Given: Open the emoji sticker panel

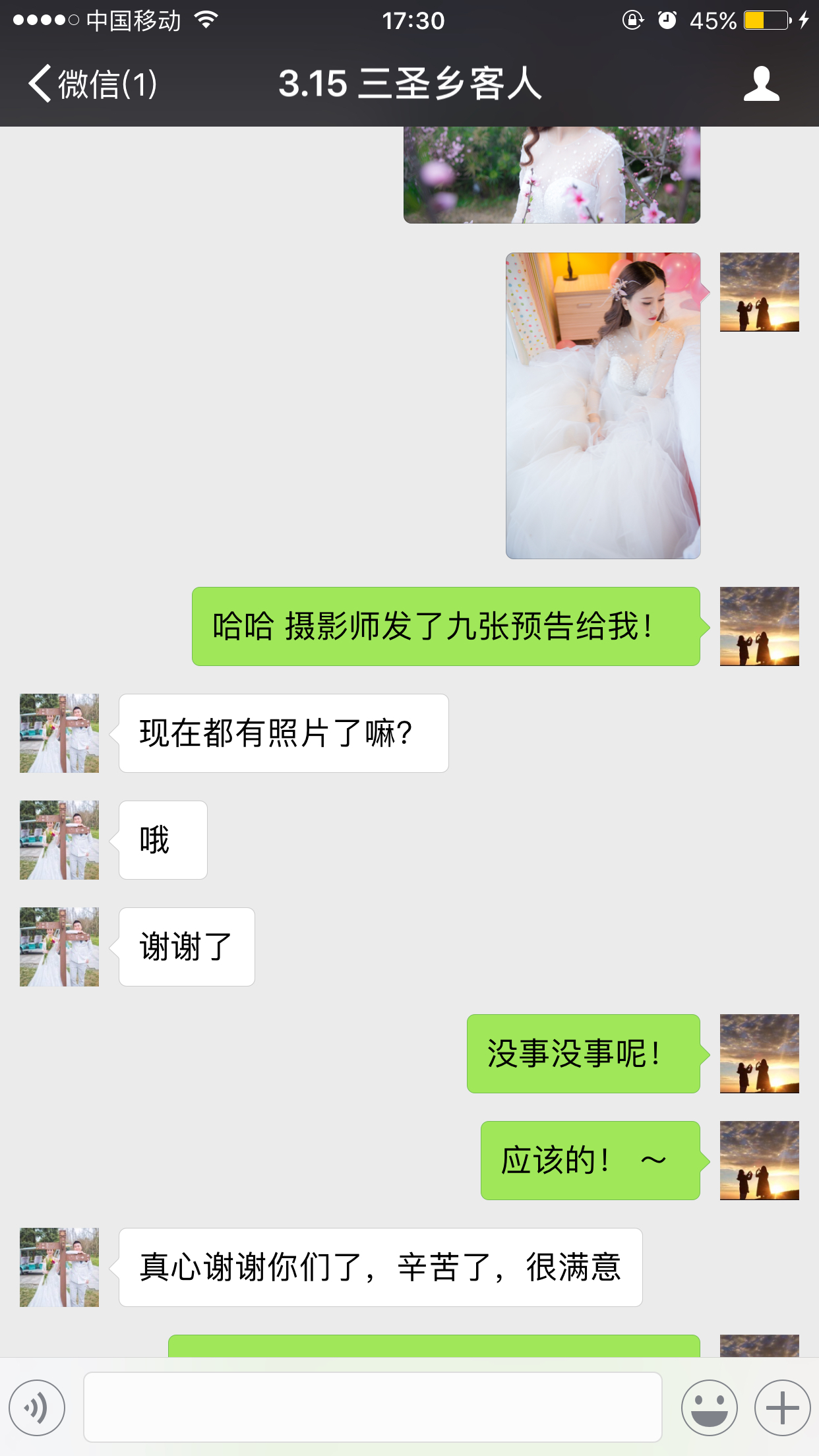Looking at the screenshot, I should coord(710,1407).
